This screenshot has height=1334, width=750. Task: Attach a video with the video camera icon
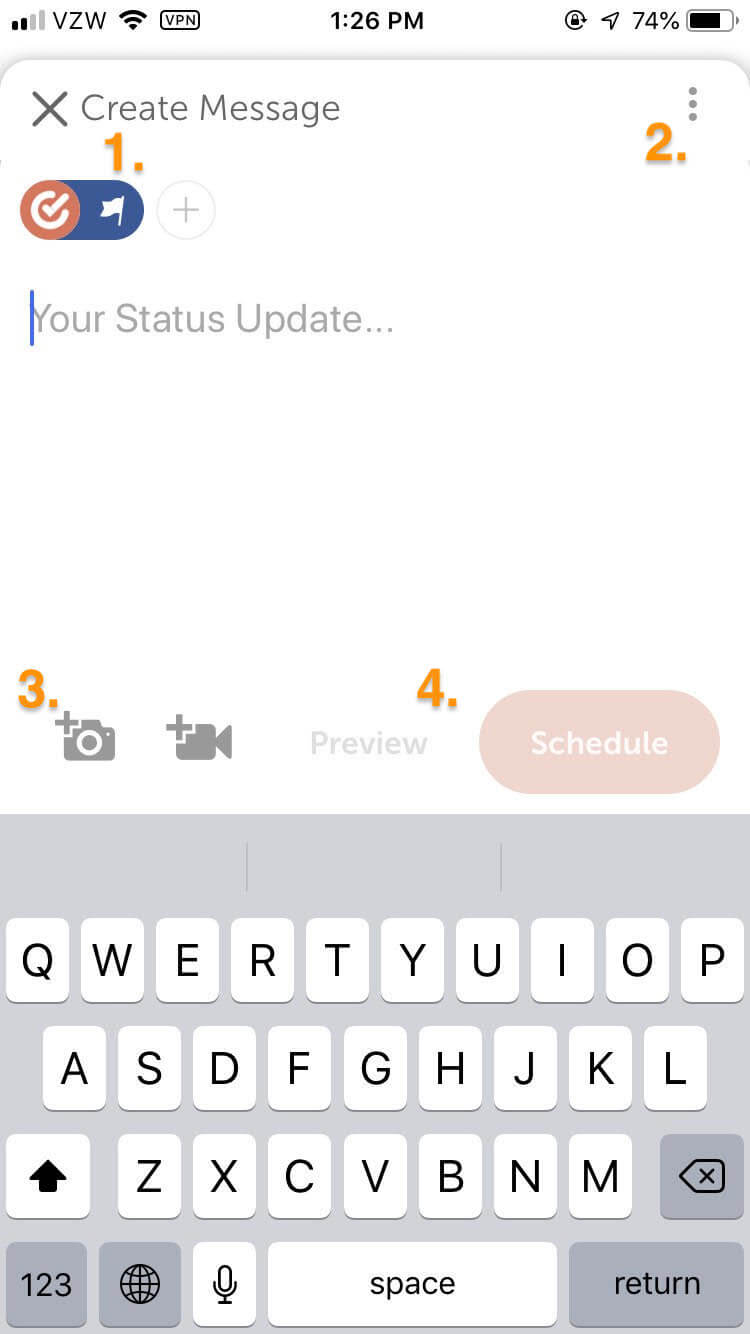point(199,740)
